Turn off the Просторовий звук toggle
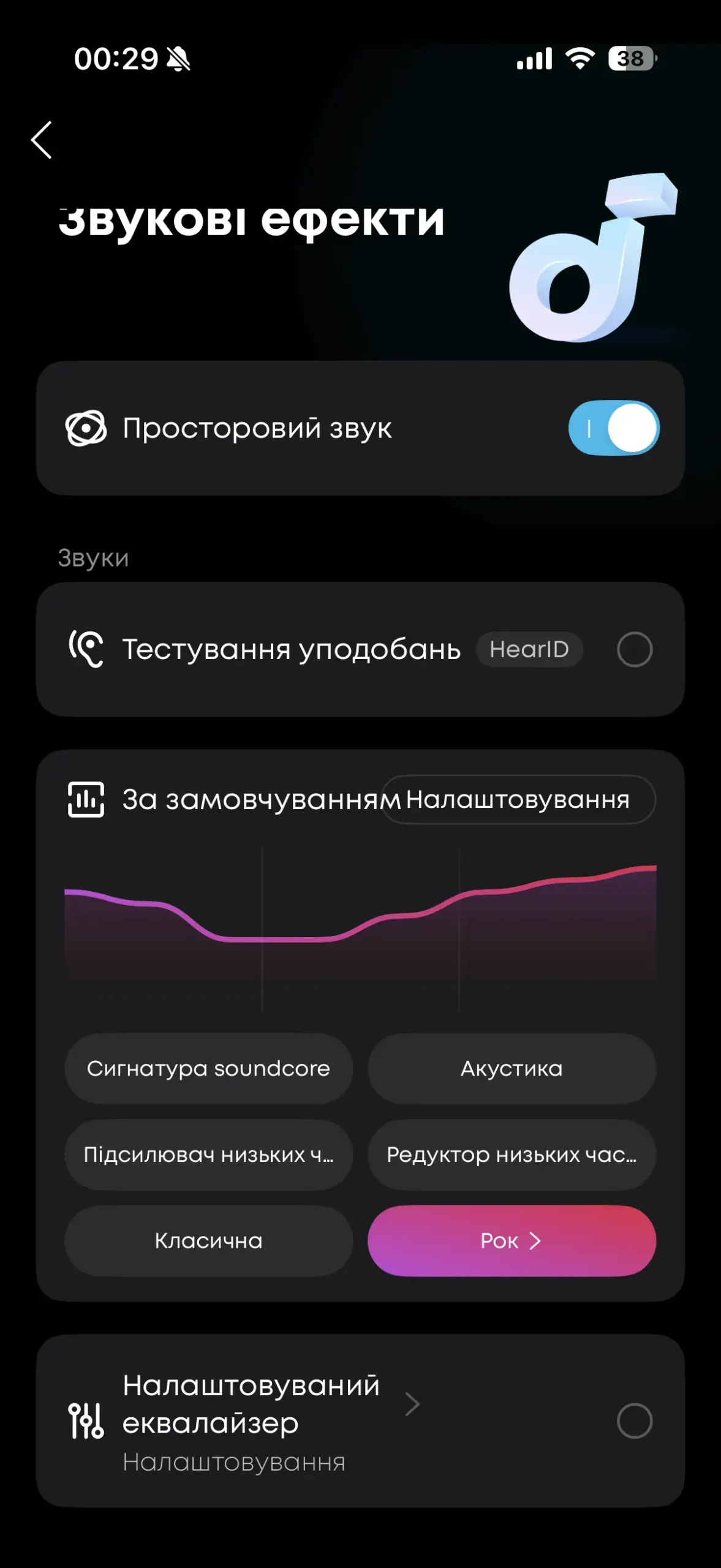 point(614,428)
